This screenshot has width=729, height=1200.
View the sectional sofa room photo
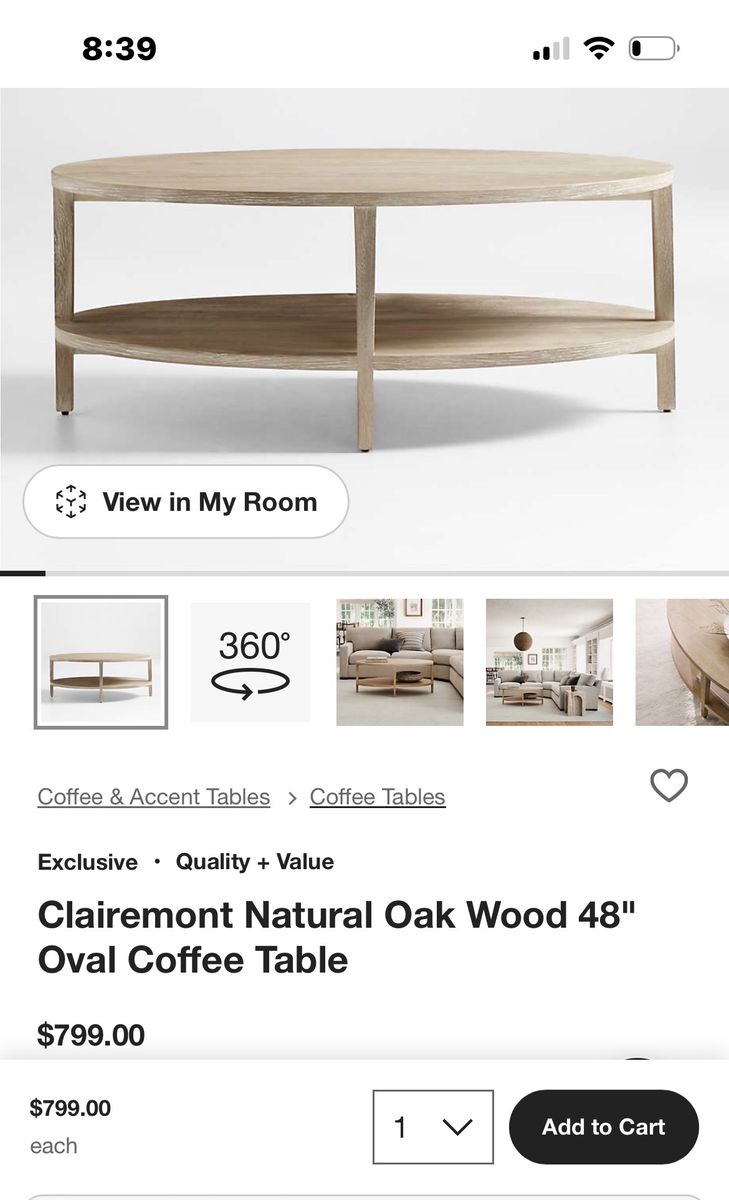coord(400,662)
